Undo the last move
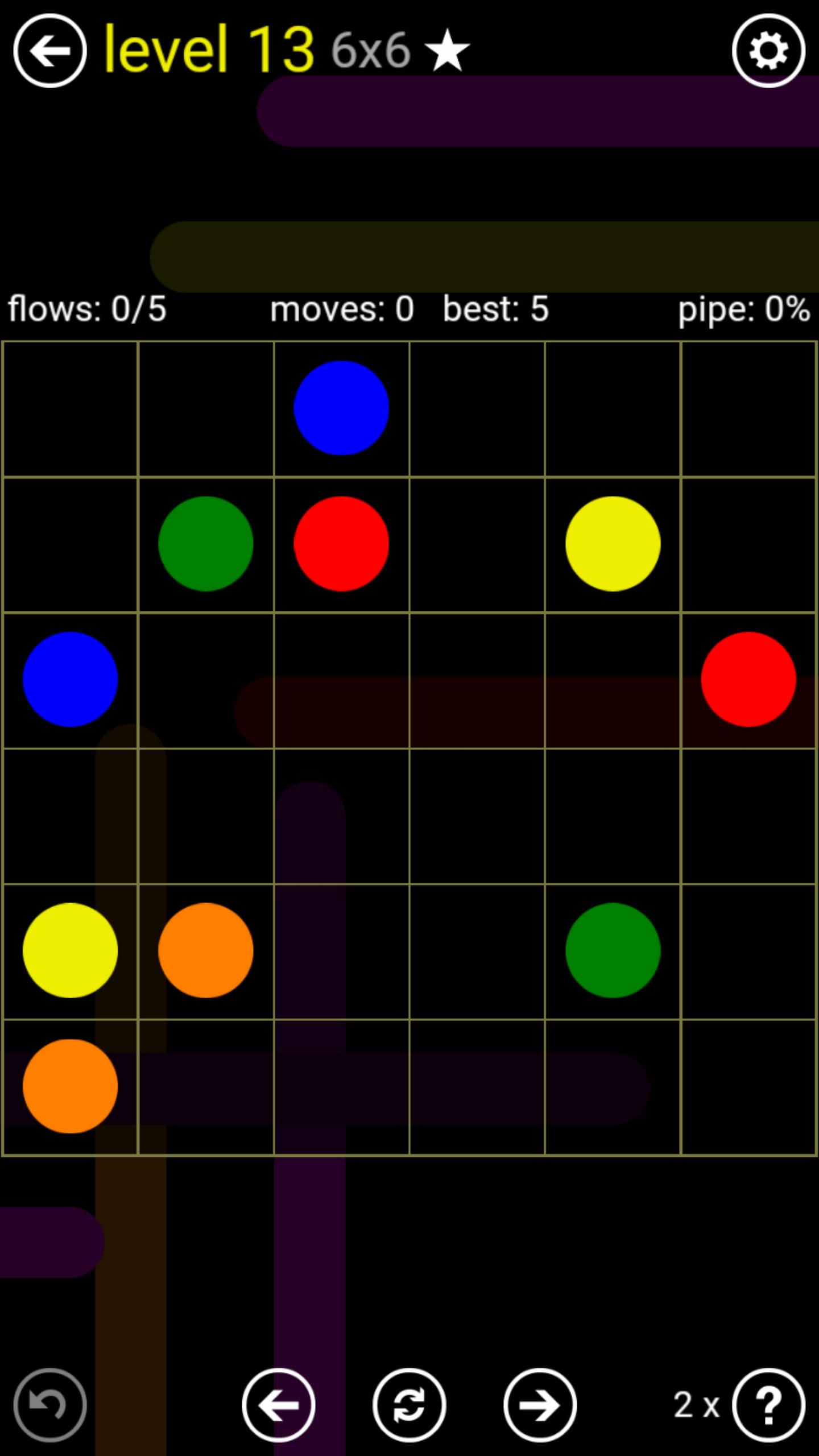This screenshot has width=819, height=1456. tap(50, 1405)
